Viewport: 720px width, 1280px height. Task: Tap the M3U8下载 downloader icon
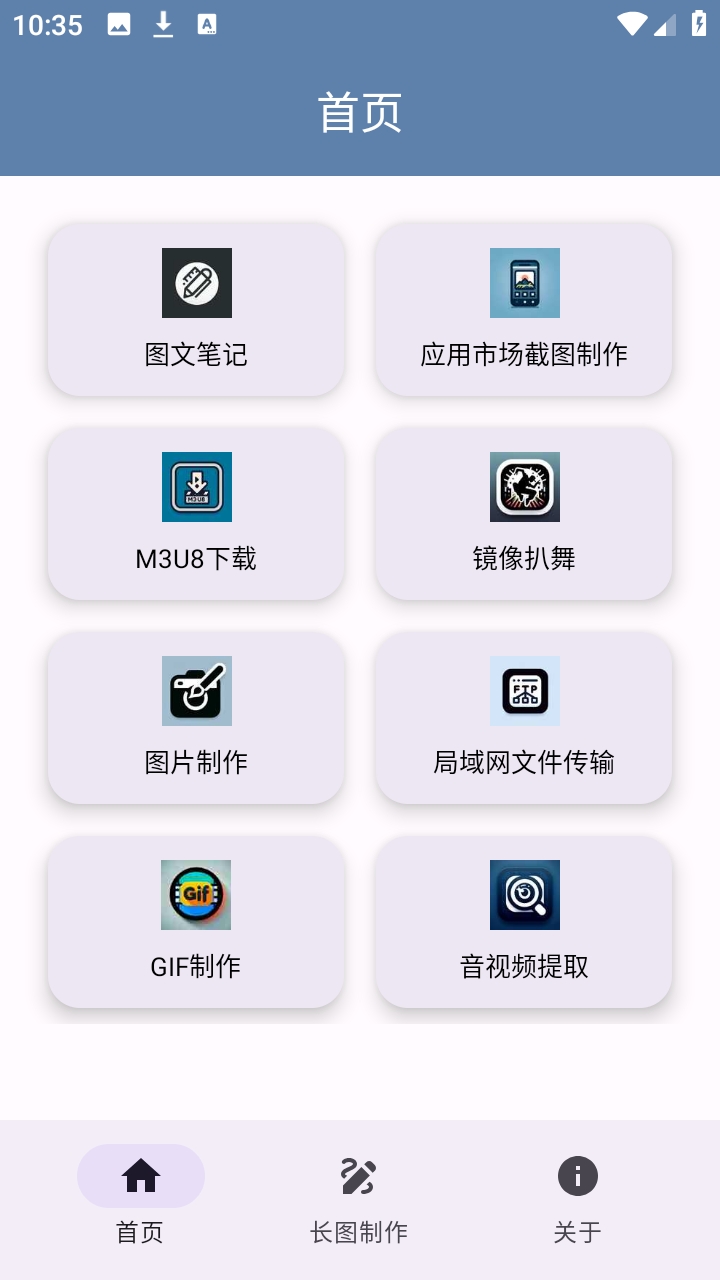tap(195, 487)
